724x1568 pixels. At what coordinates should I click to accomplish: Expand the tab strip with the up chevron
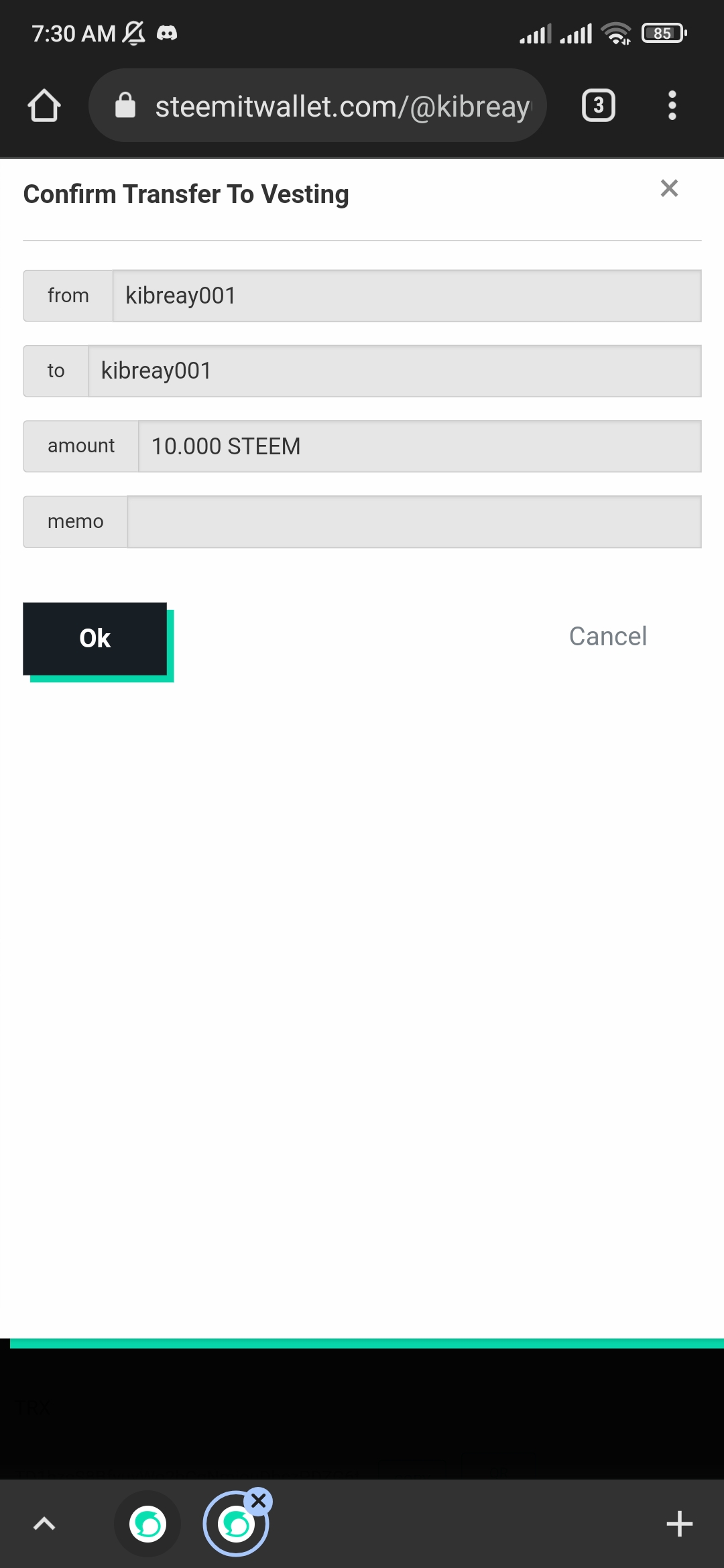coord(44,1524)
